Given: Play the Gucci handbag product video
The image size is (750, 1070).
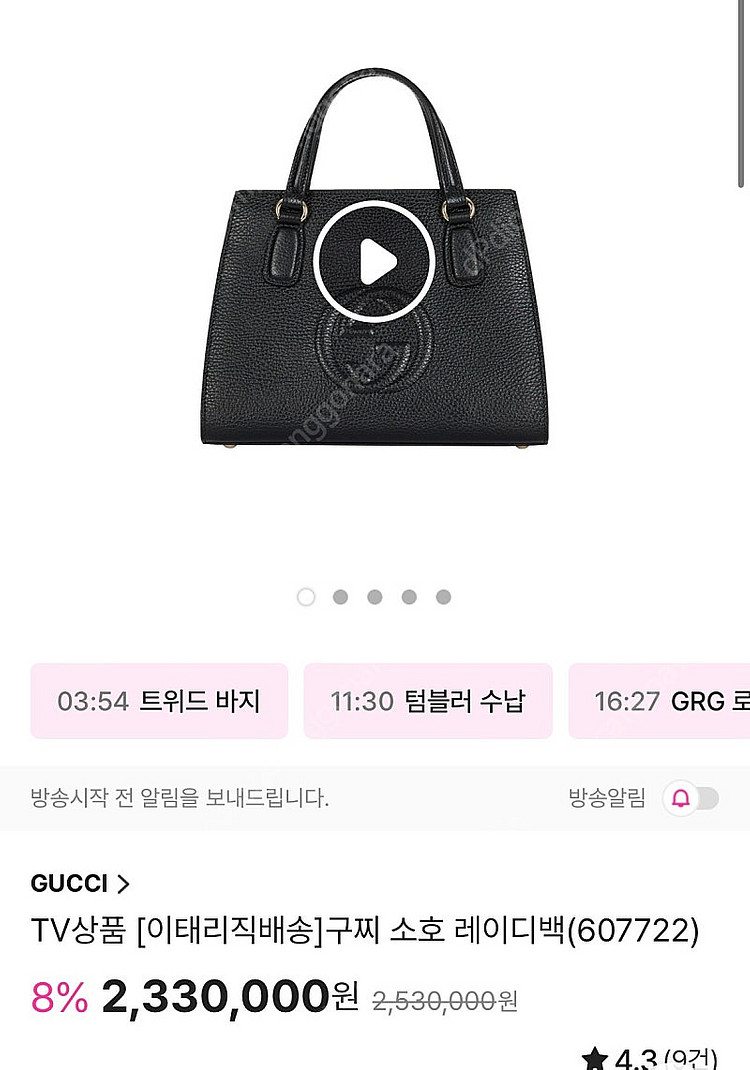Looking at the screenshot, I should 374,262.
